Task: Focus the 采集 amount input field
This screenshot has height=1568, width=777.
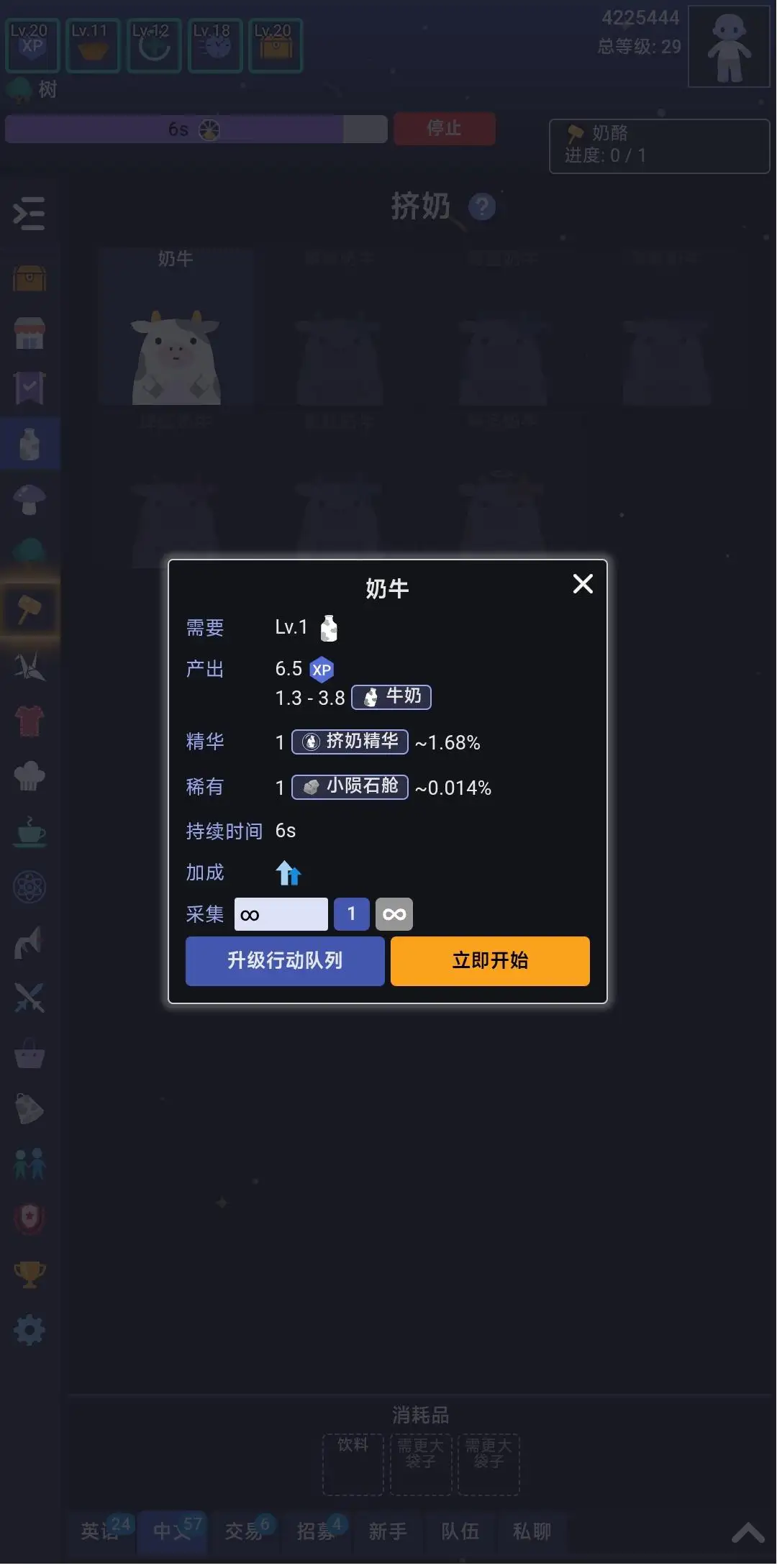Action: point(281,914)
